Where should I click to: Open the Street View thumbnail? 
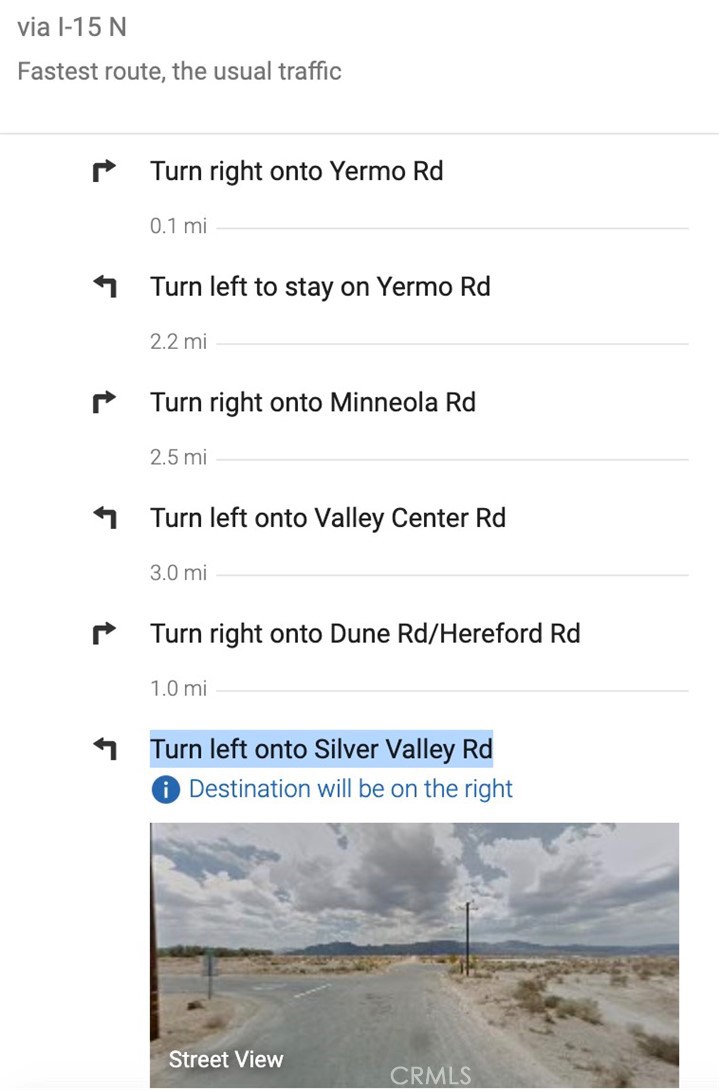click(x=414, y=954)
